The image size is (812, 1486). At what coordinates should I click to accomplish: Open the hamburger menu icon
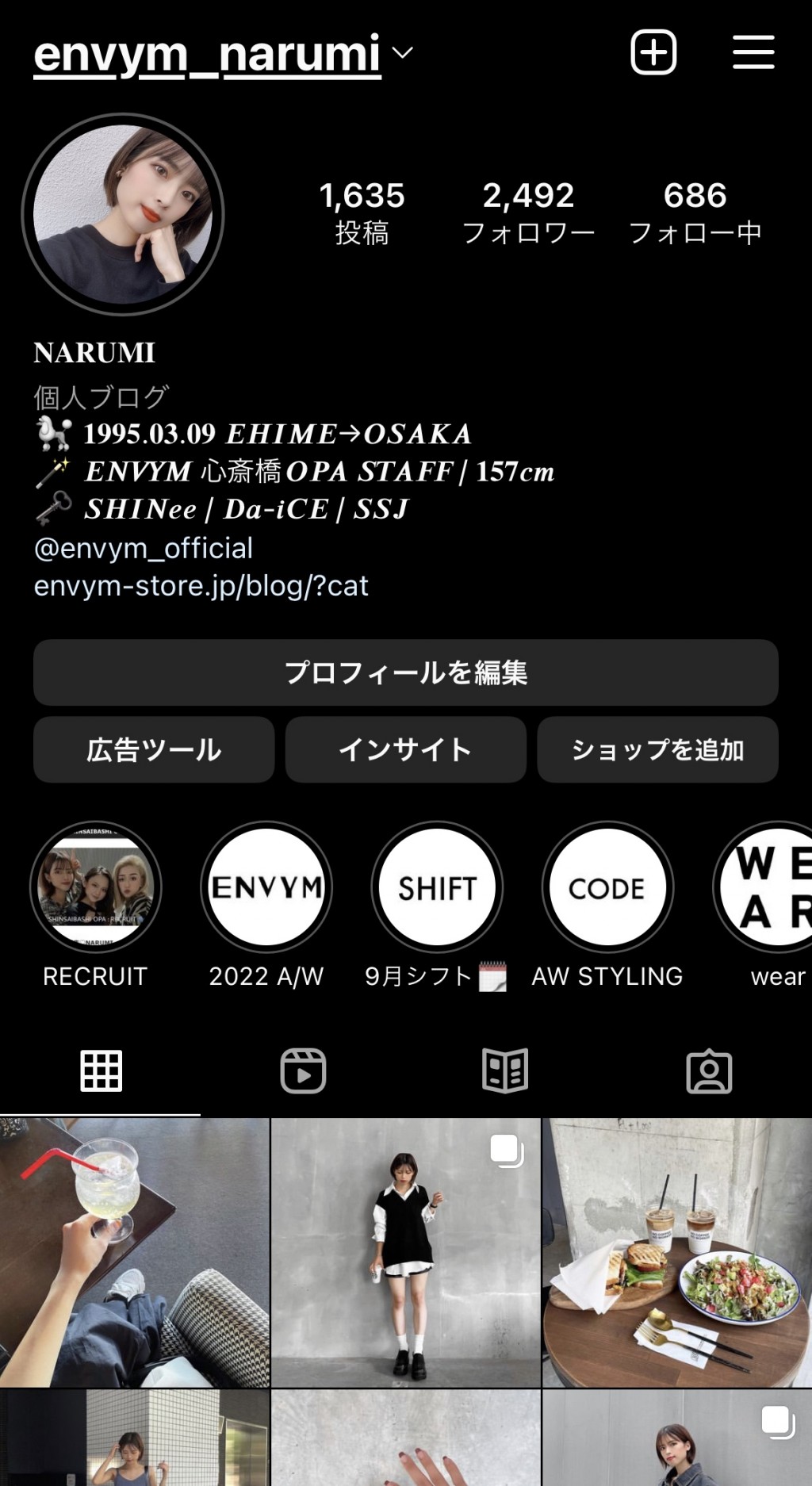point(752,52)
